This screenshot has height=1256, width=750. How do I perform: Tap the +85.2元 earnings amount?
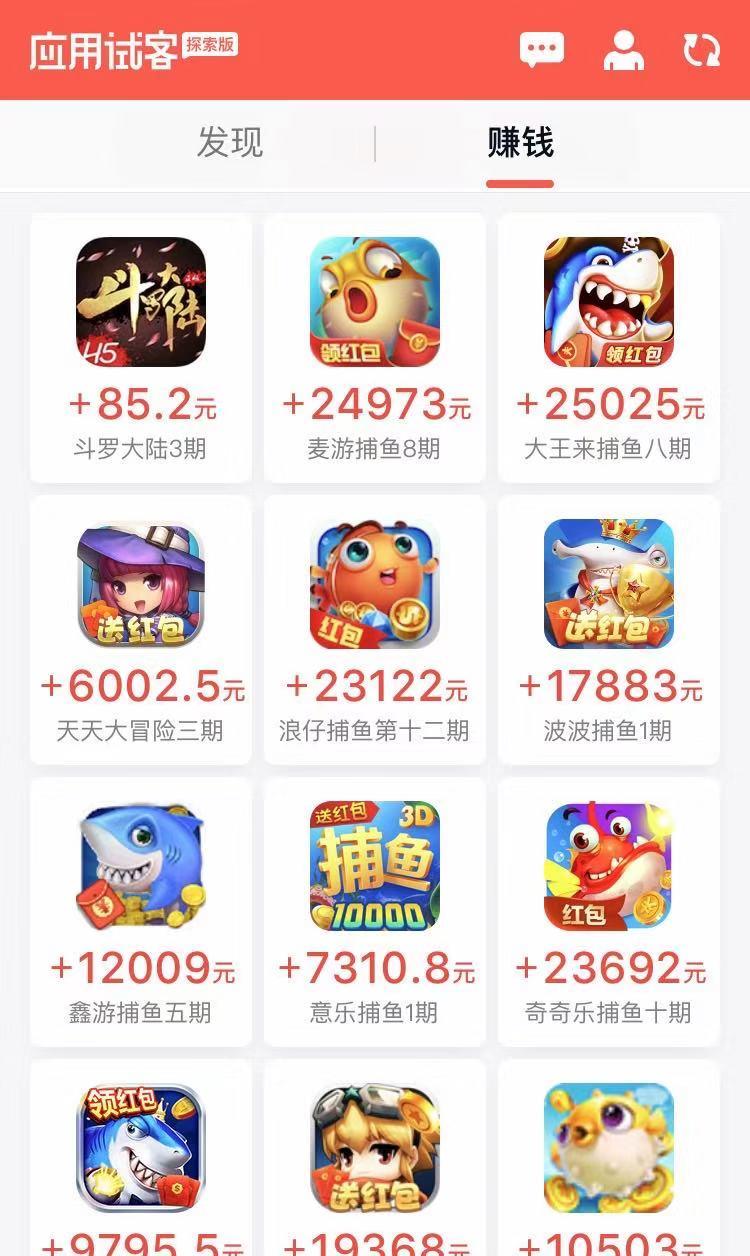pyautogui.click(x=140, y=404)
